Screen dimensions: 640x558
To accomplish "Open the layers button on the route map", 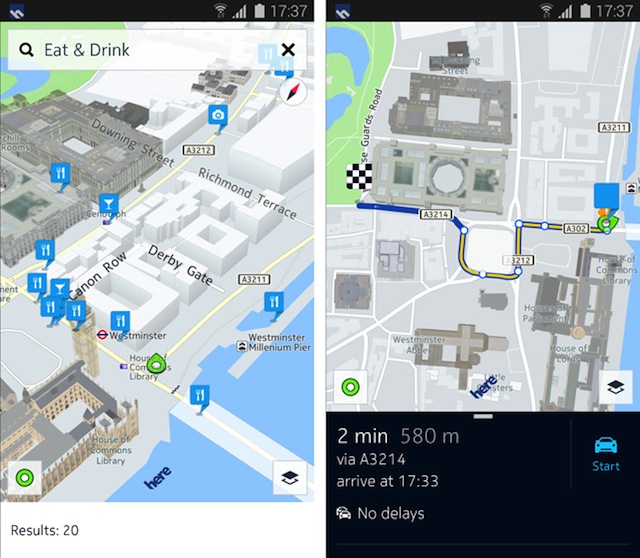I will [x=615, y=387].
